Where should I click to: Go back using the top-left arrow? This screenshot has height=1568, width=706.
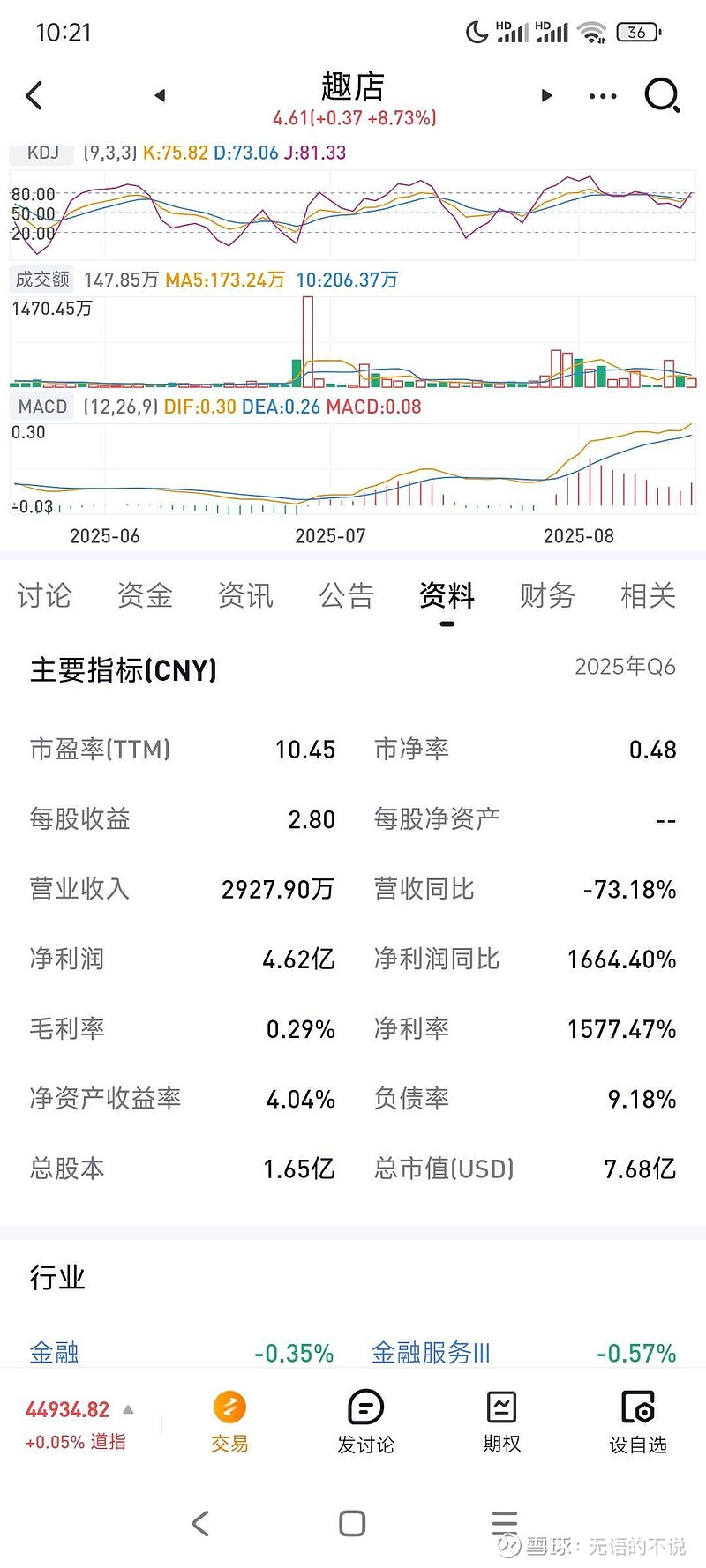click(x=34, y=95)
